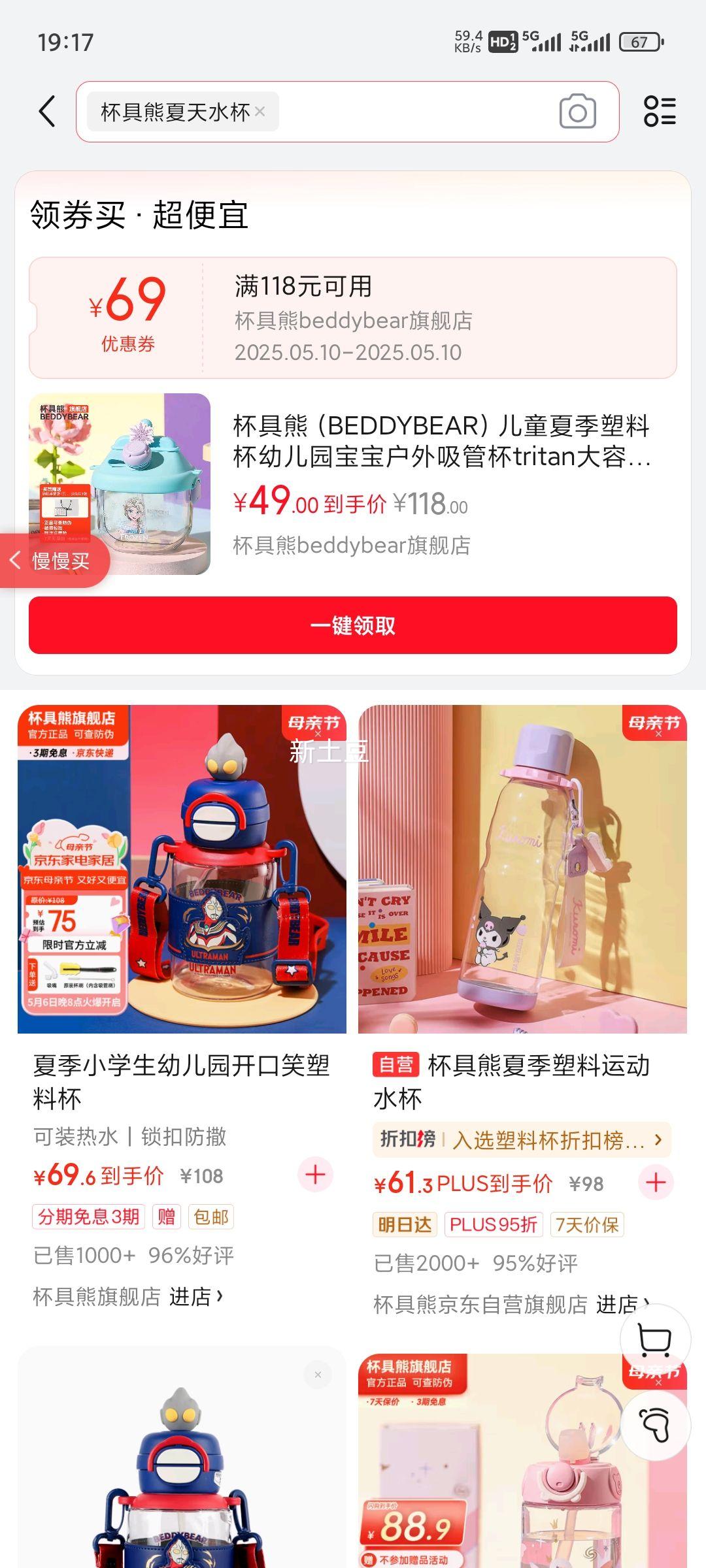Open the floating shopping cart
706x1568 pixels.
tap(655, 1341)
